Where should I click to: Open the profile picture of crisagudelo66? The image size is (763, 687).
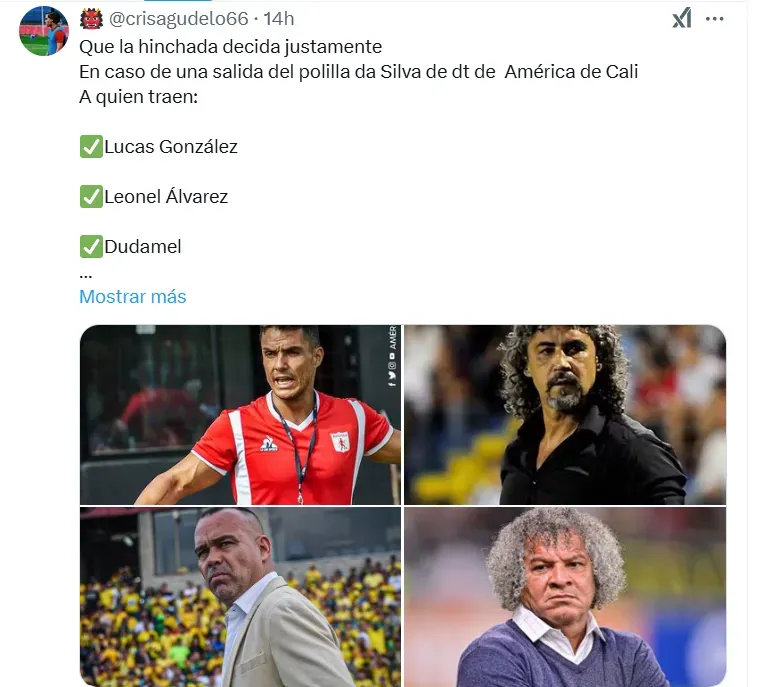pos(43,30)
